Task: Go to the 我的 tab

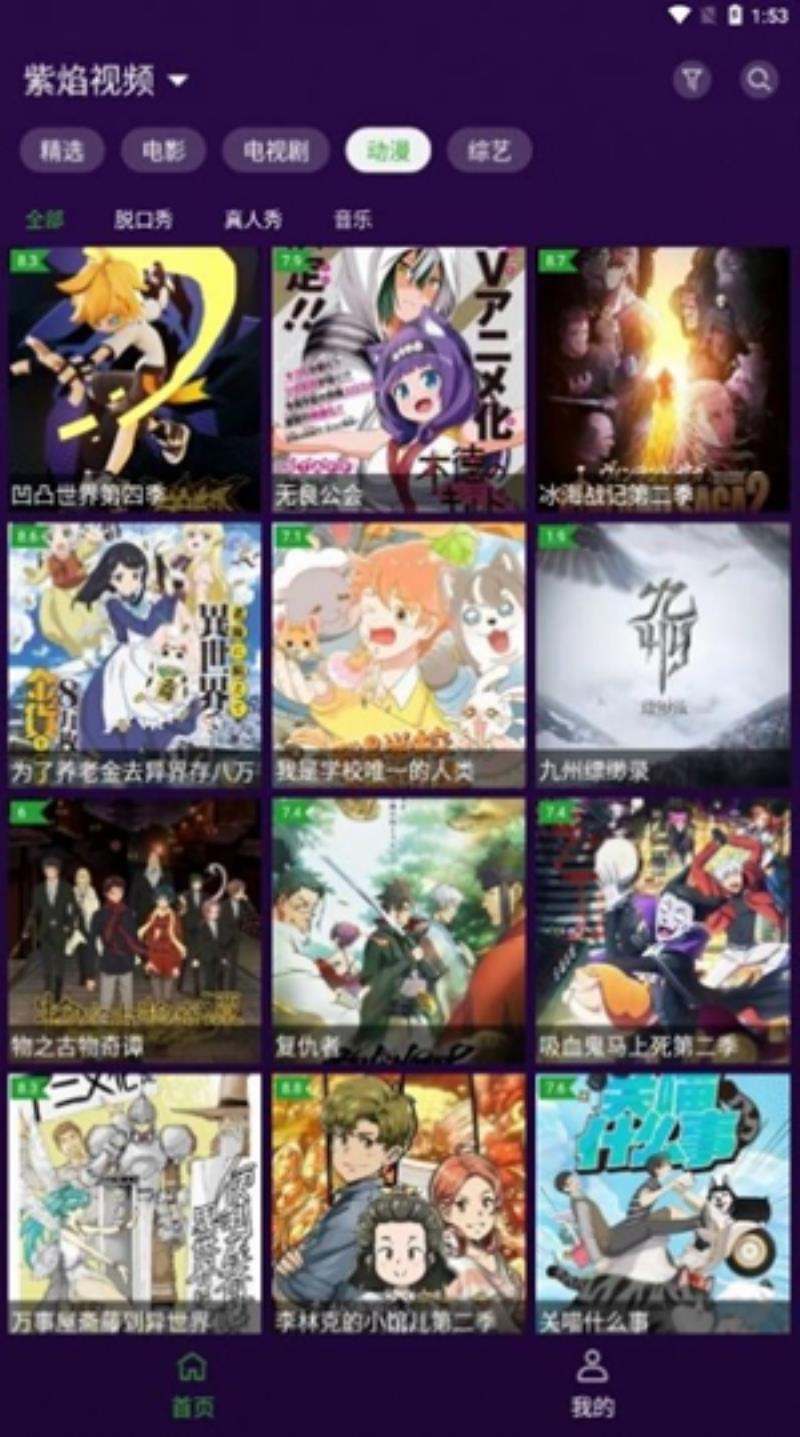Action: (592, 1384)
